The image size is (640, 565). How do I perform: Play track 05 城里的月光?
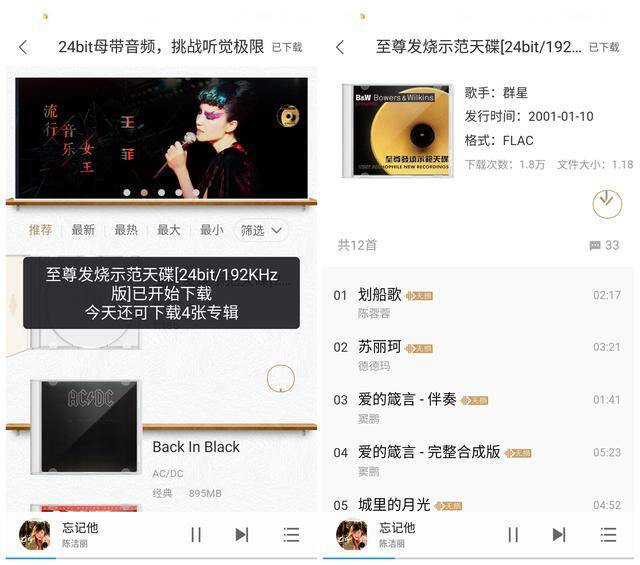pyautogui.click(x=394, y=504)
